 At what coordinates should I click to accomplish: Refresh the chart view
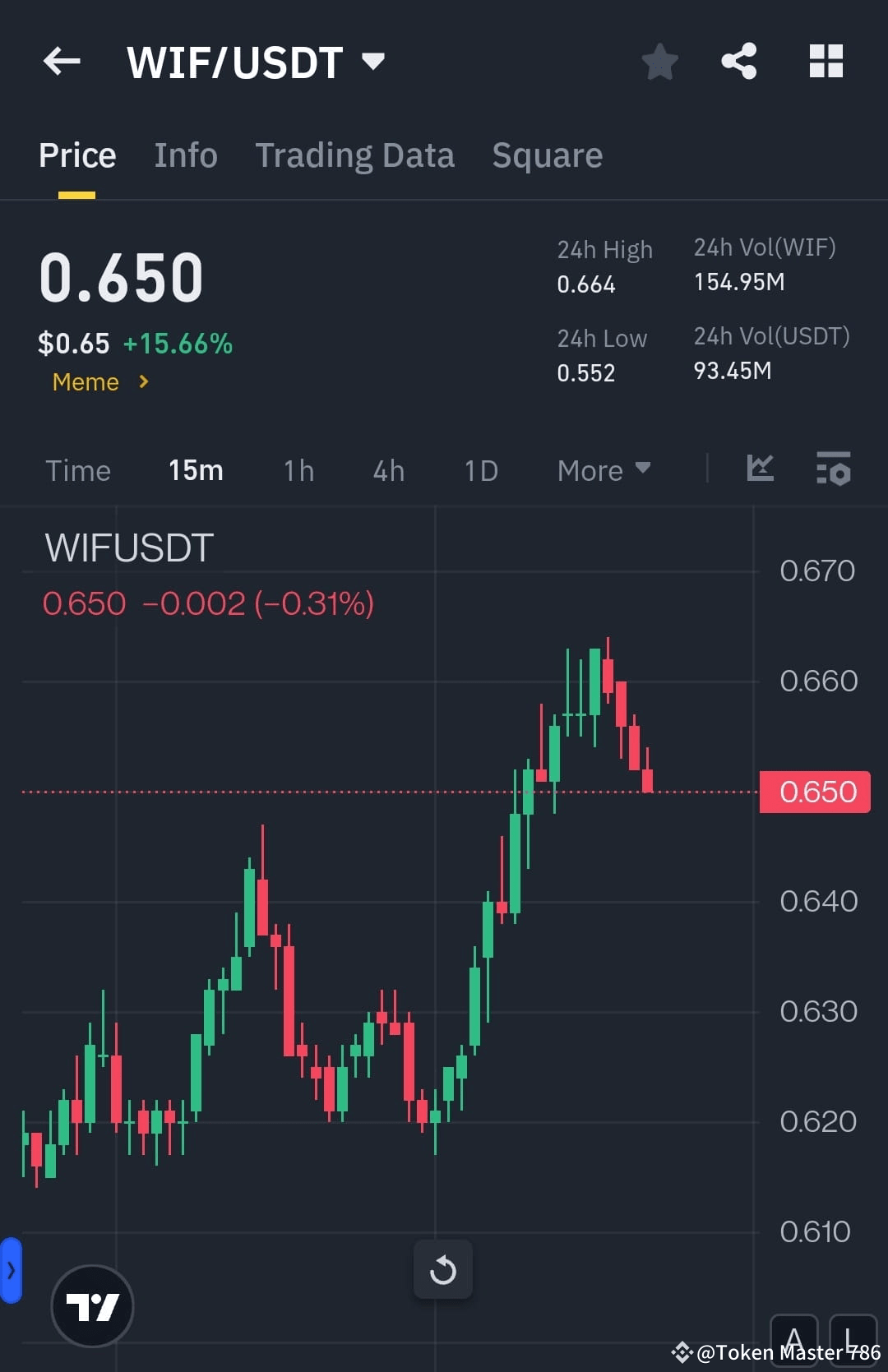click(443, 1269)
